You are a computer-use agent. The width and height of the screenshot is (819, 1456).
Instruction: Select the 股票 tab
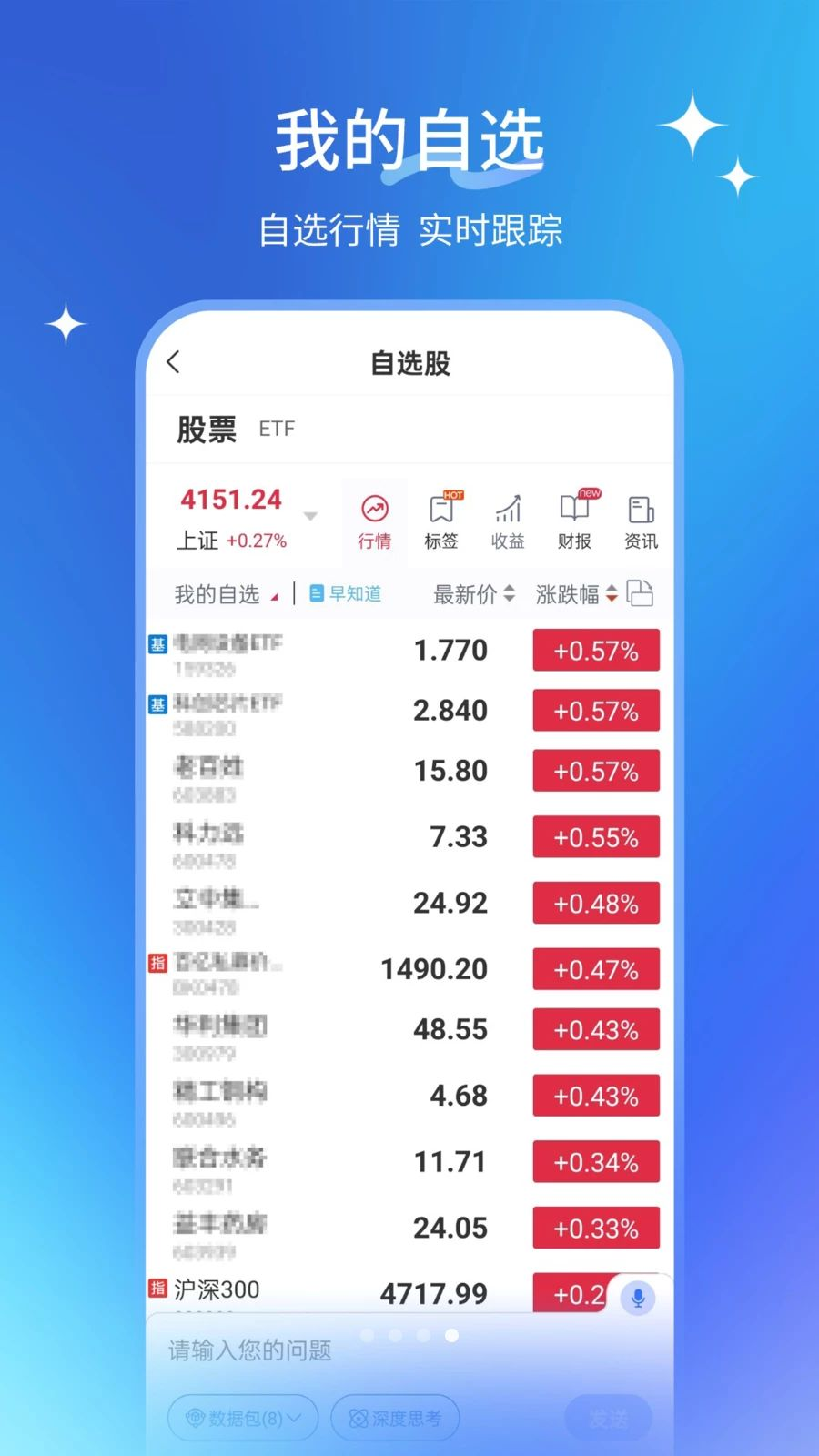[207, 429]
